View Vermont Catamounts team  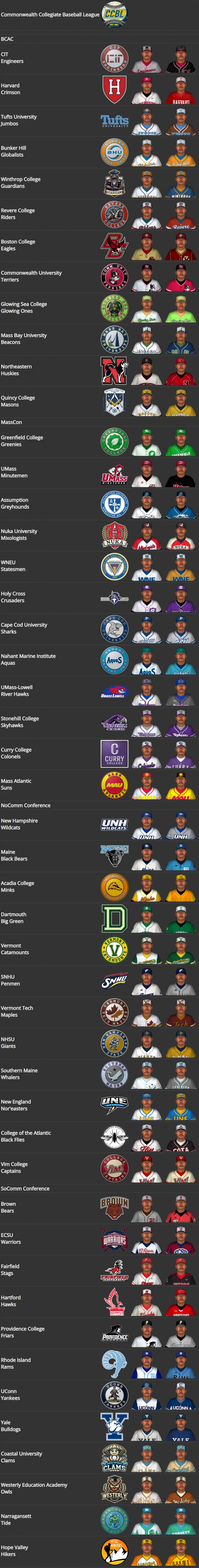(x=15, y=948)
